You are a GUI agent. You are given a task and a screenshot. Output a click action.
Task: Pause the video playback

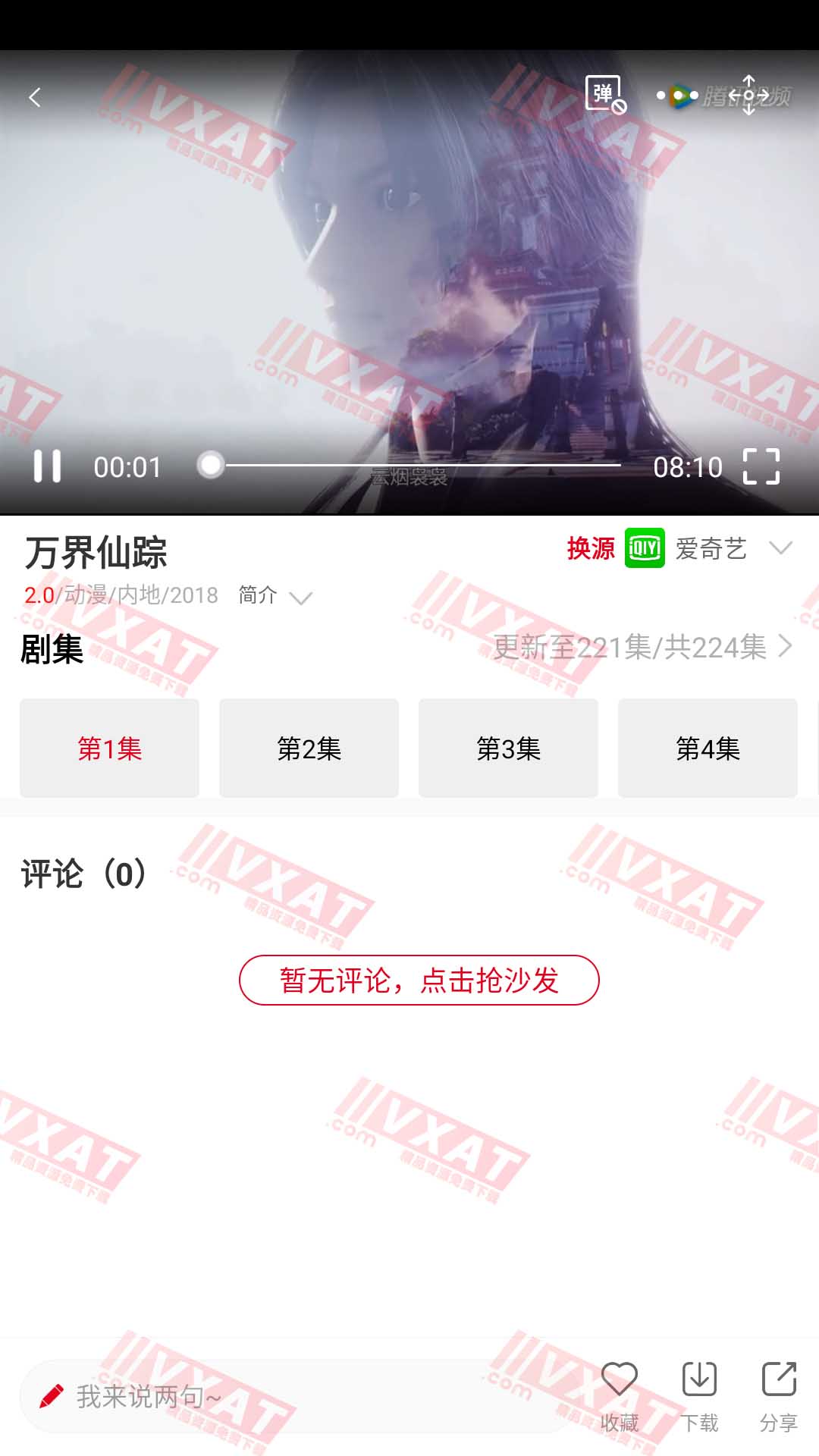[47, 466]
